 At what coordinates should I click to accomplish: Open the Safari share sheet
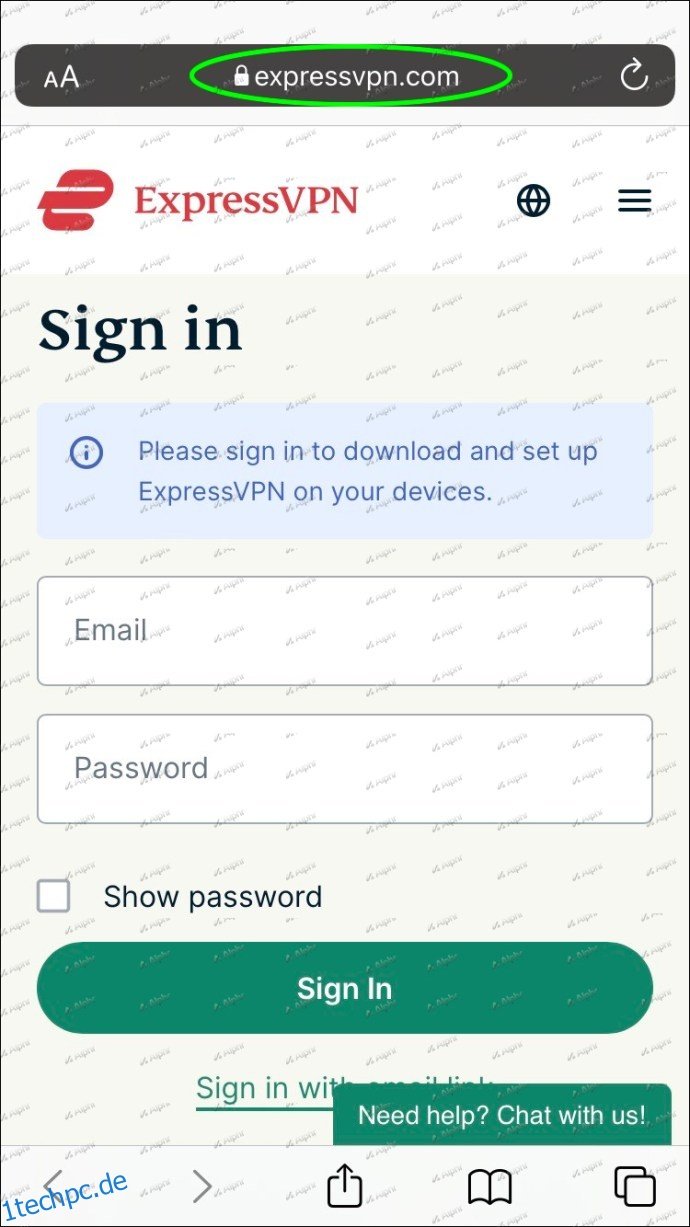[x=344, y=1186]
